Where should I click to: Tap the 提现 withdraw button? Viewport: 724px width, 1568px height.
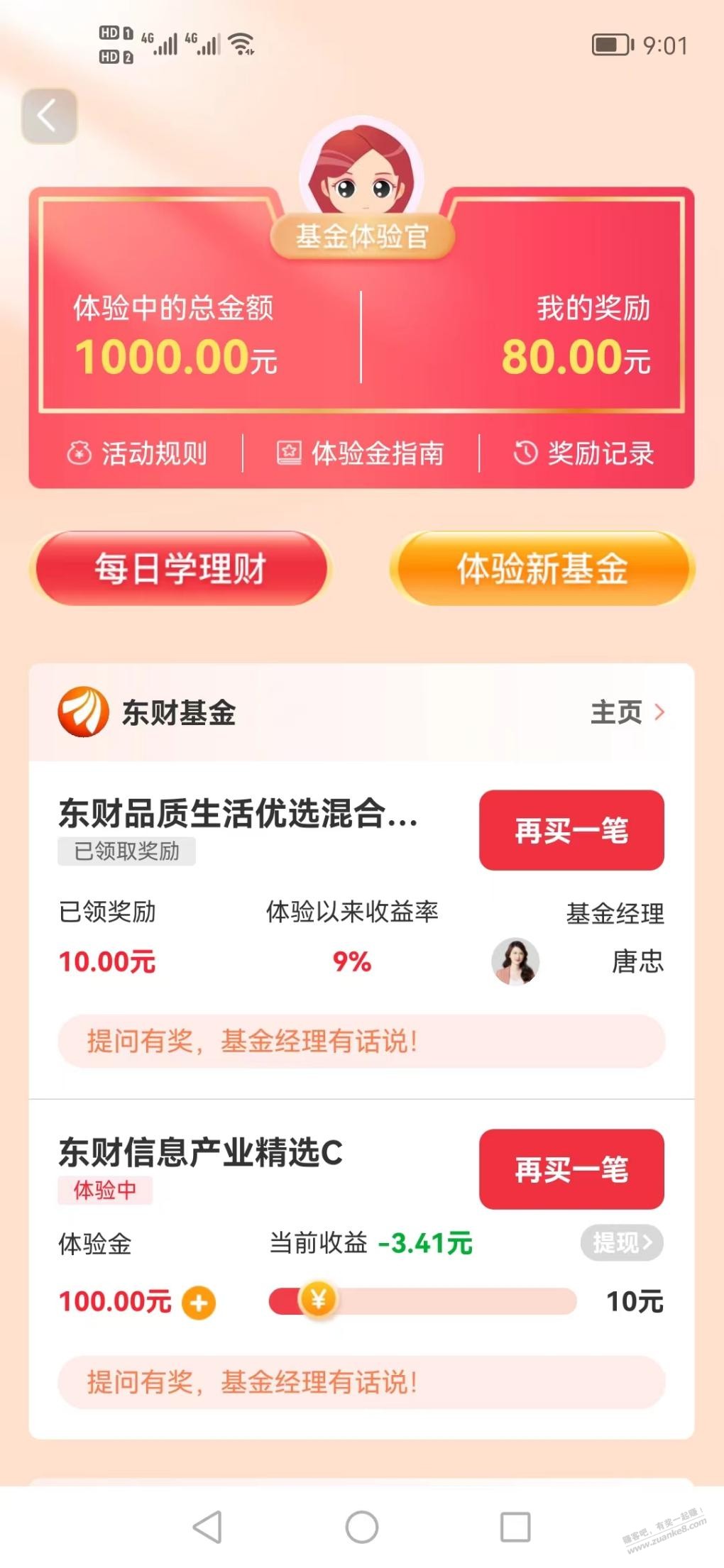click(x=622, y=1243)
